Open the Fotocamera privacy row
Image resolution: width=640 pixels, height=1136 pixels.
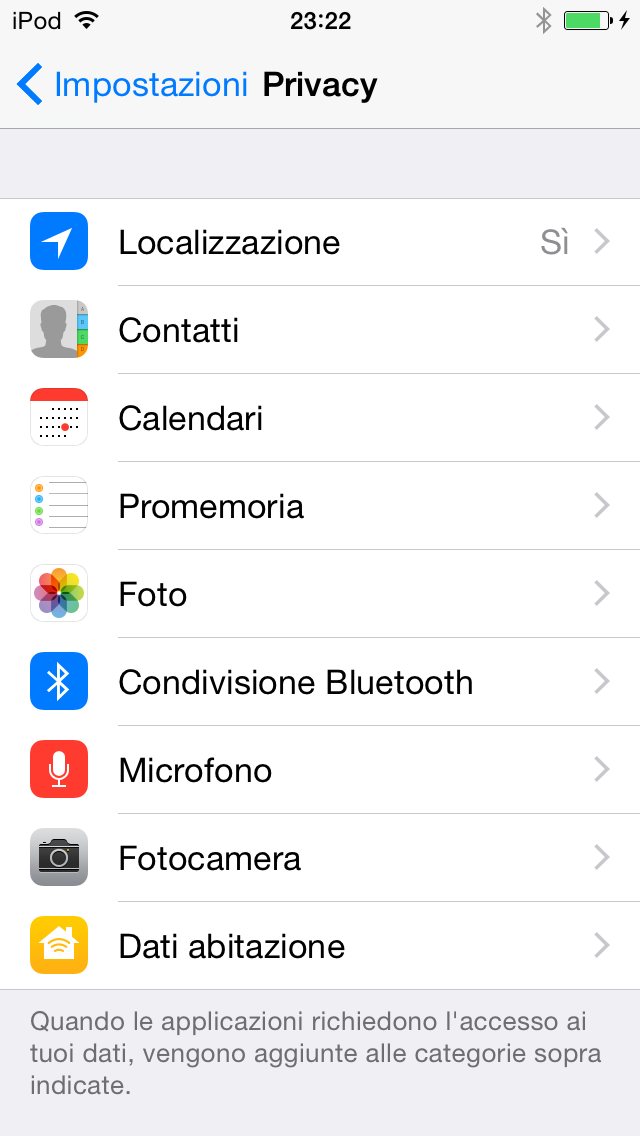coord(320,858)
